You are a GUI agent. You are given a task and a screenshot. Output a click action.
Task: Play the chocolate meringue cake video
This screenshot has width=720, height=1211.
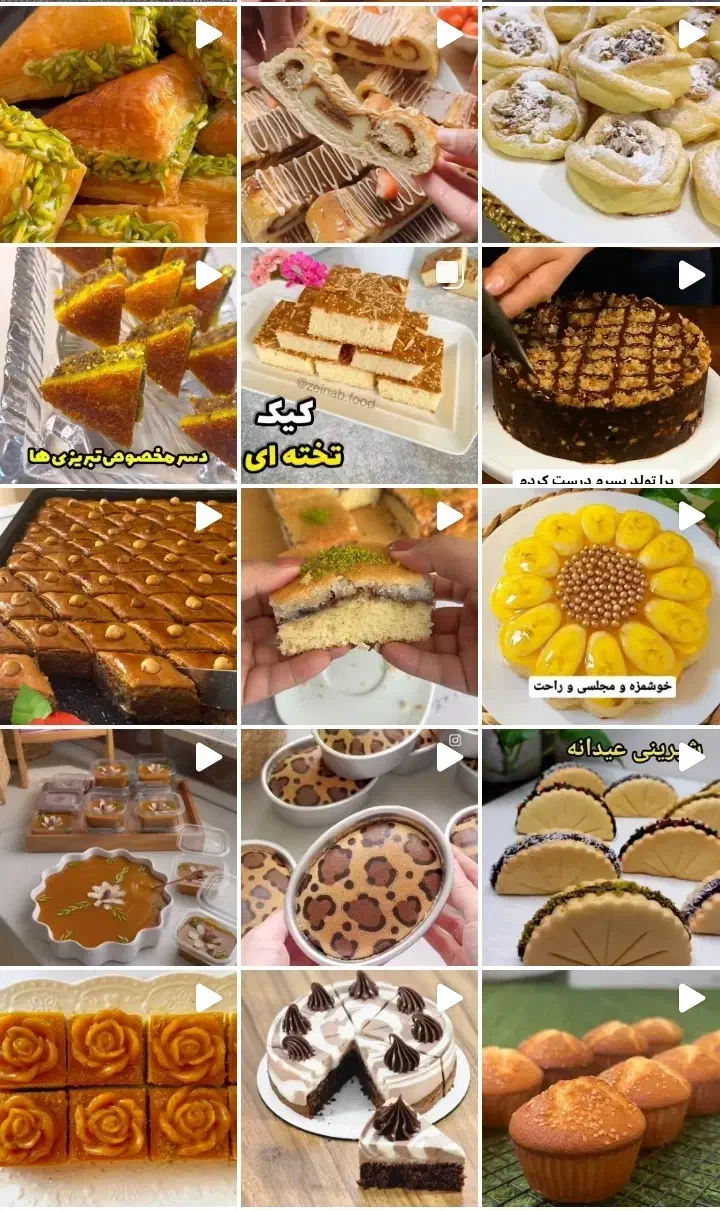click(x=448, y=999)
